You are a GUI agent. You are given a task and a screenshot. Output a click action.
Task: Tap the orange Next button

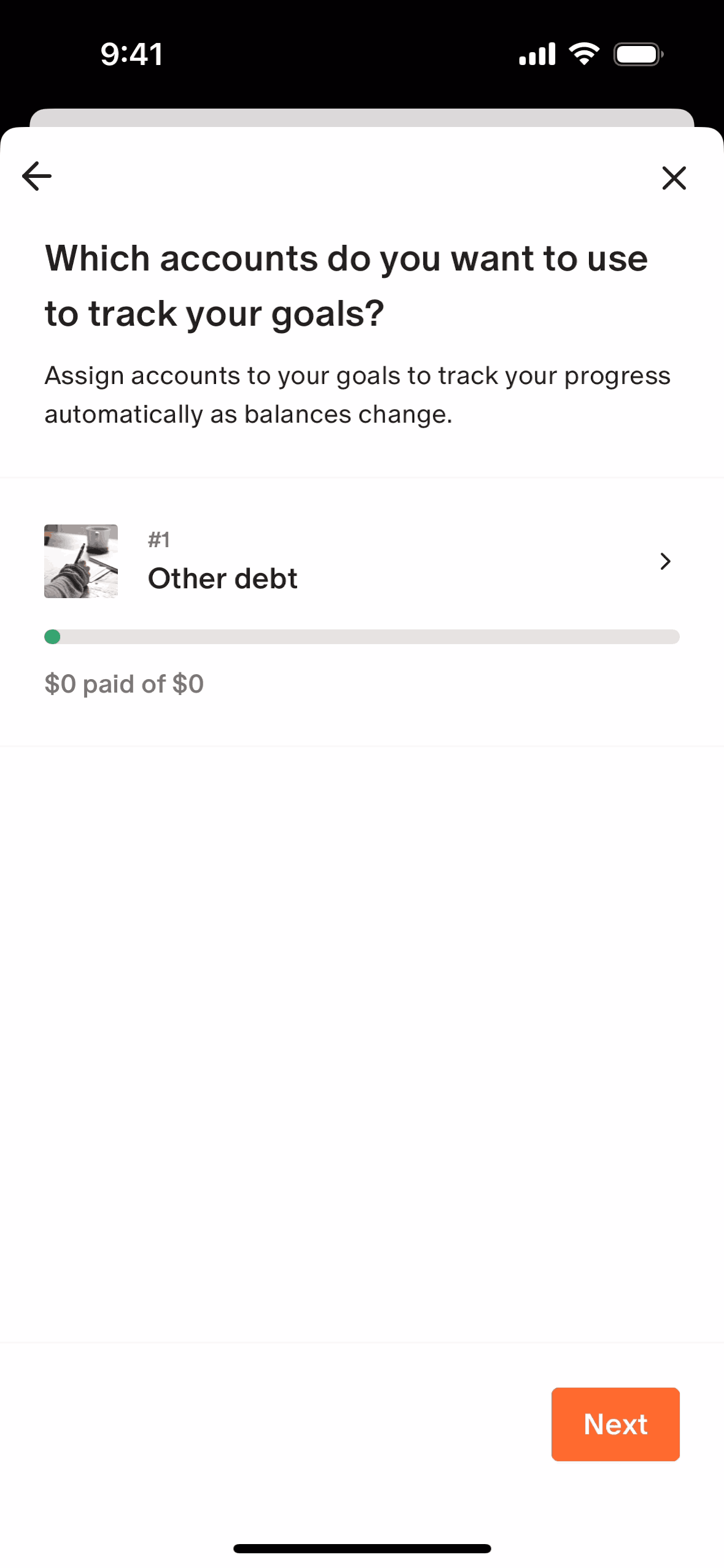coord(615,1424)
